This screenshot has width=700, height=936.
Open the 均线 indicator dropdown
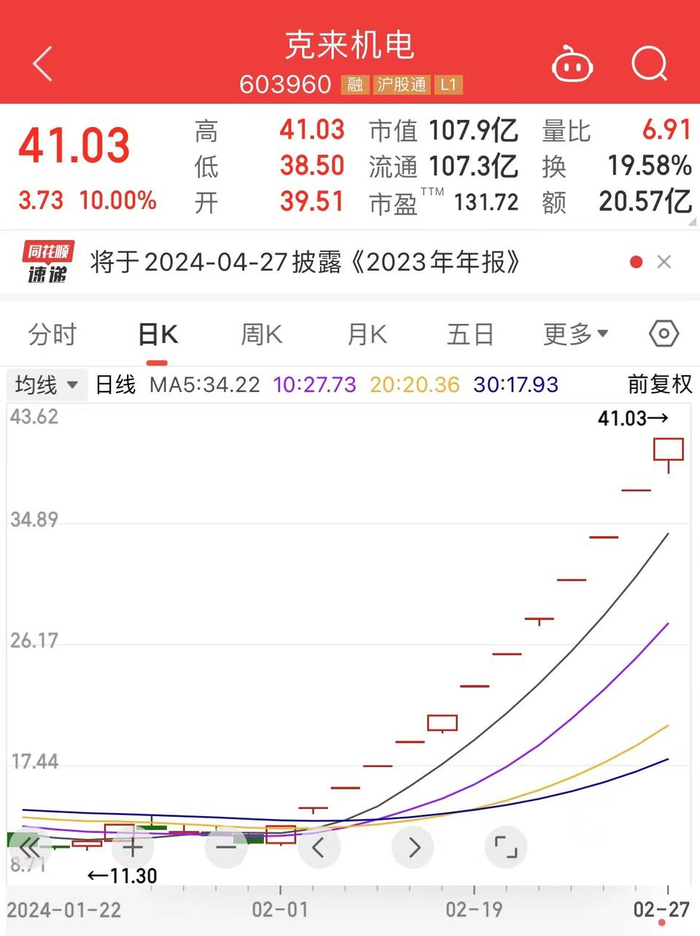click(46, 384)
